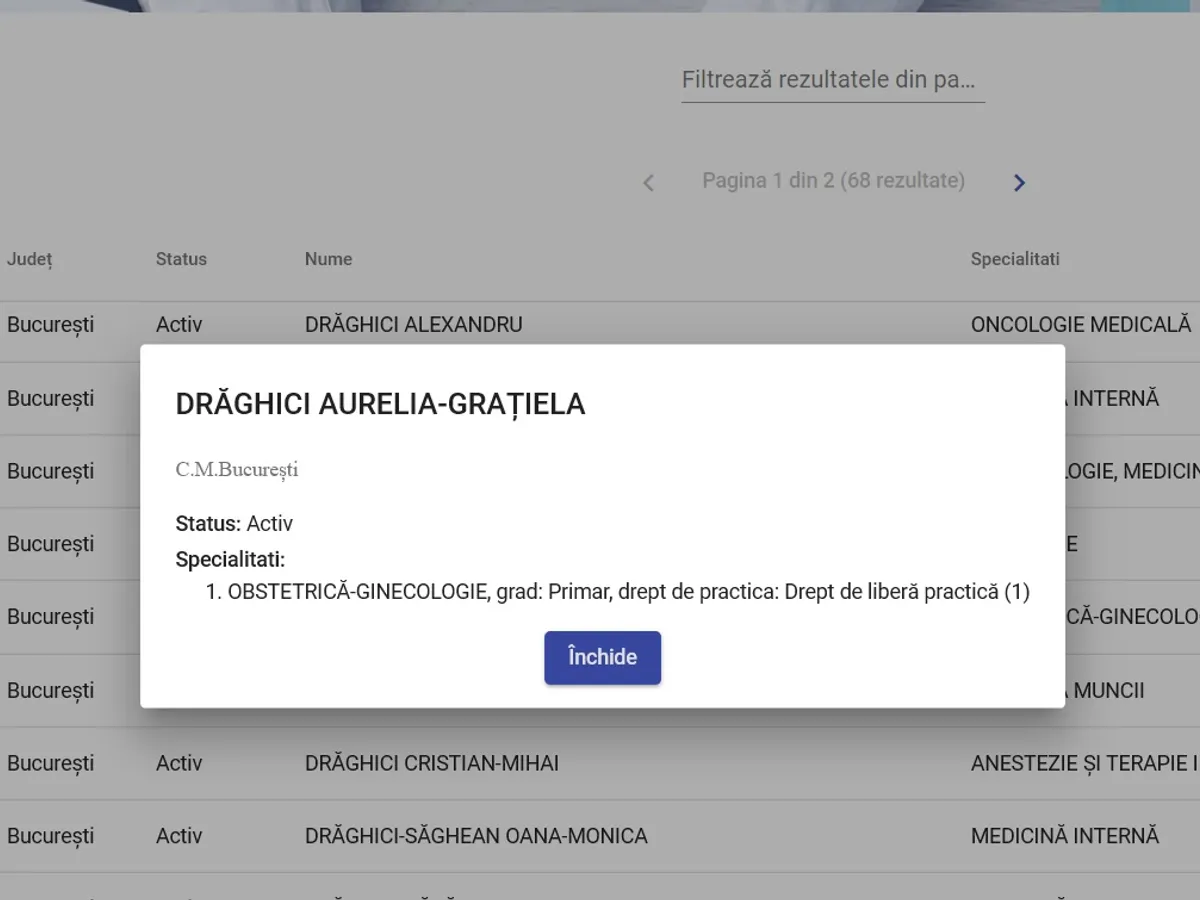The height and width of the screenshot is (900, 1200).
Task: Open the DRĂGHICI-SĂGHEAN OANA-MONICA row
Action: click(x=475, y=836)
